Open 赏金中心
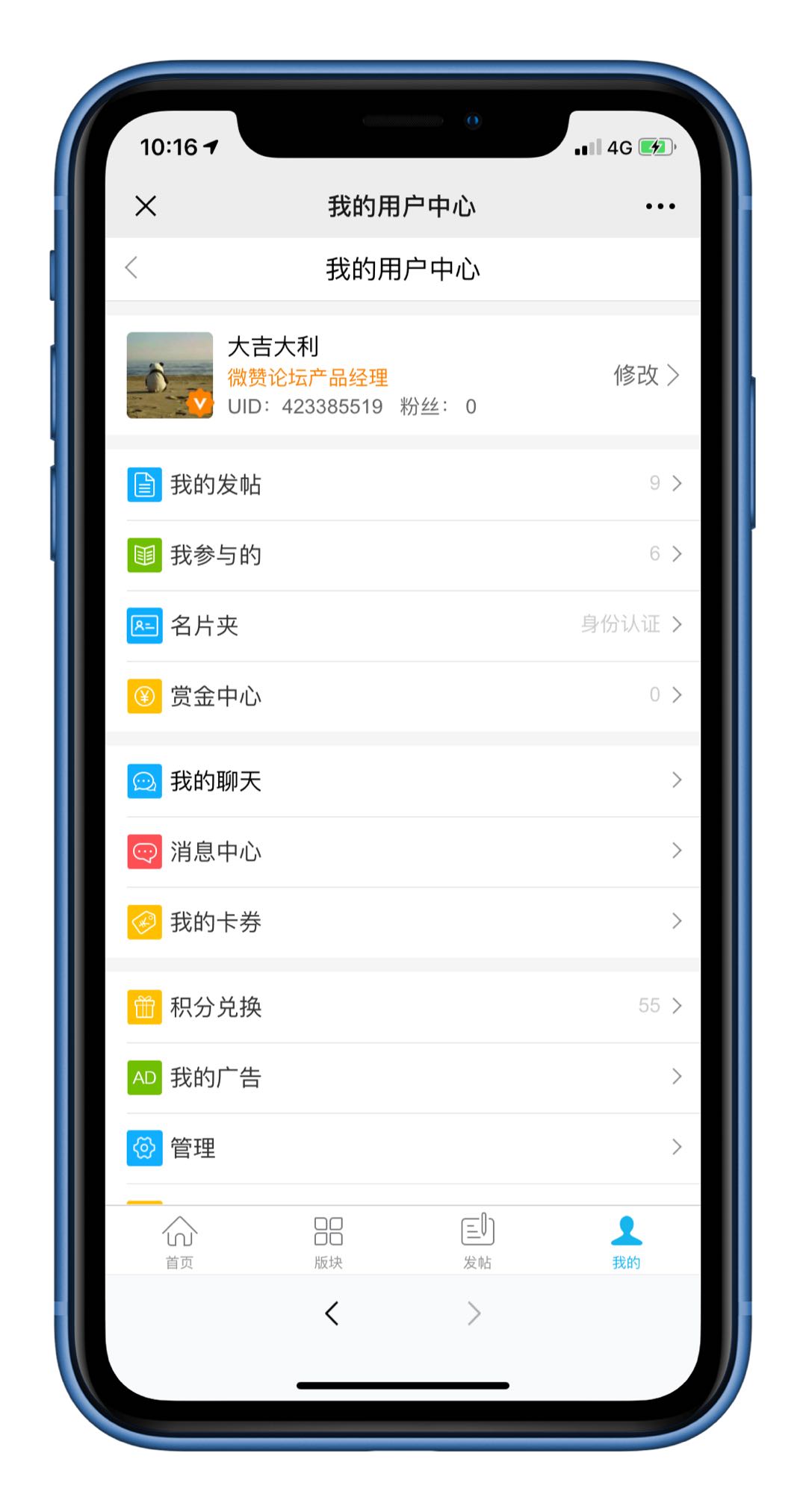Viewport: 806px width, 1512px height. (x=403, y=696)
